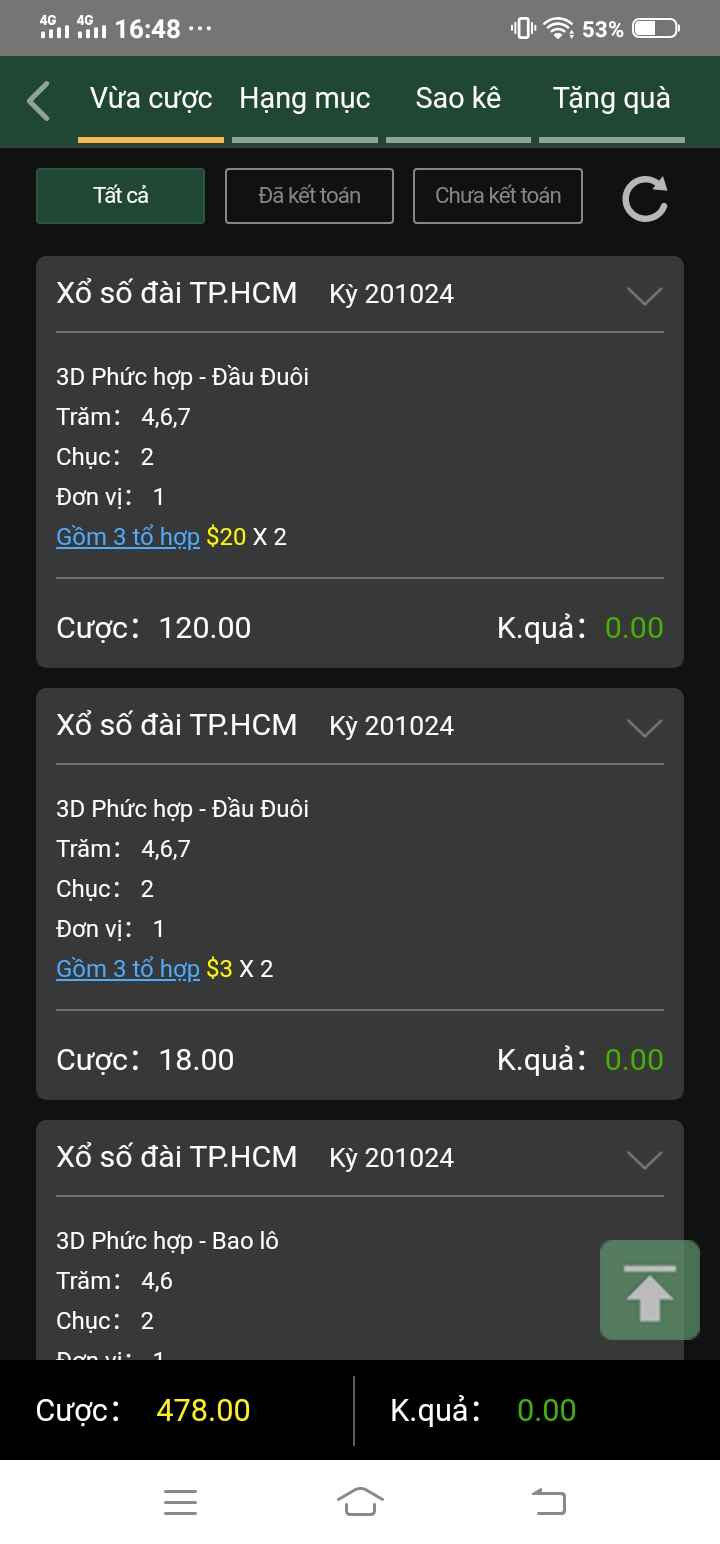Viewport: 720px width, 1544px height.
Task: Select the Tặng quà tab
Action: (611, 99)
